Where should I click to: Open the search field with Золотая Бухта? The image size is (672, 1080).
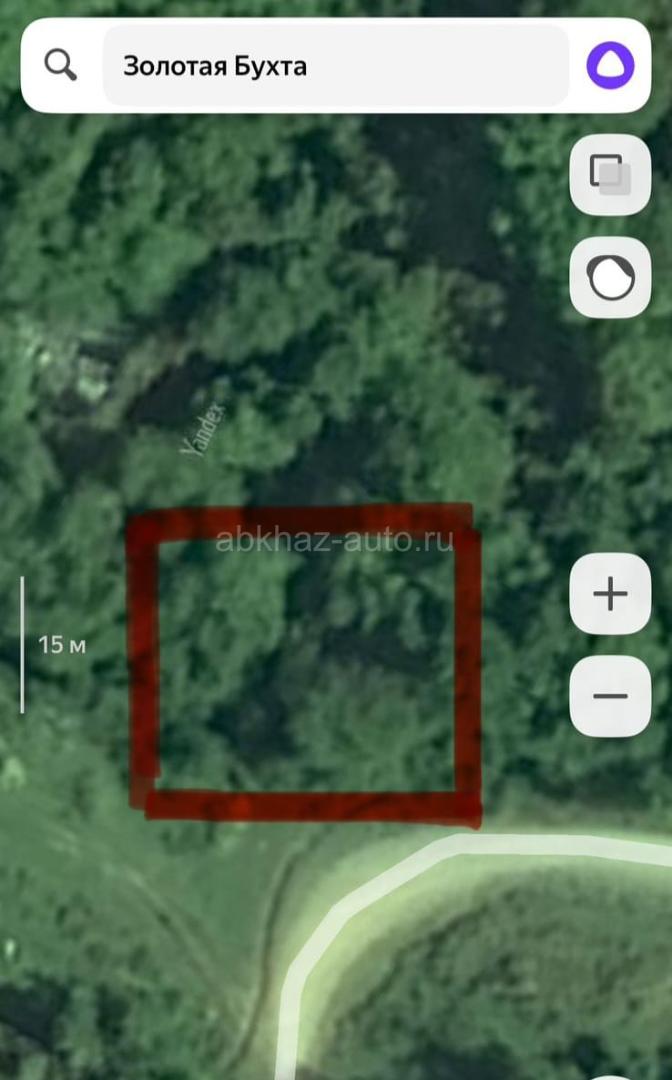click(x=335, y=66)
